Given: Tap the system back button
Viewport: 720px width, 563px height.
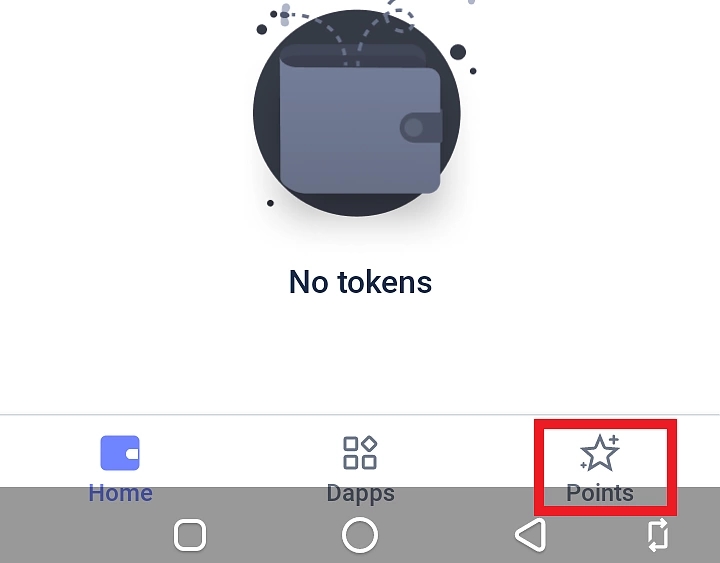Looking at the screenshot, I should coord(530,535).
